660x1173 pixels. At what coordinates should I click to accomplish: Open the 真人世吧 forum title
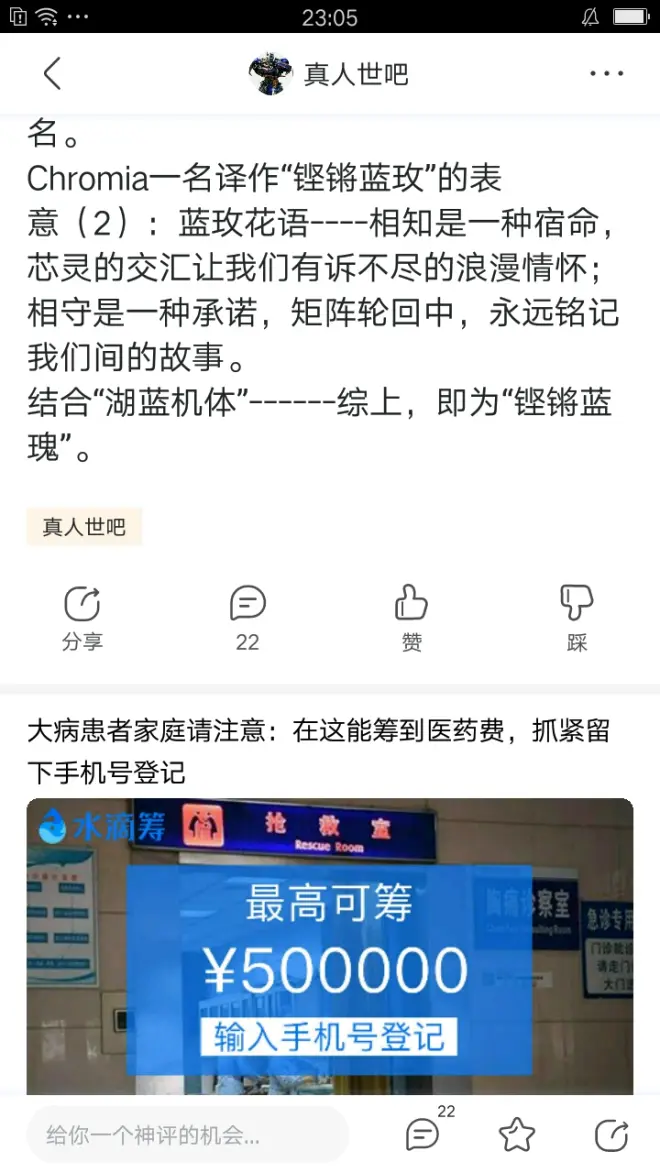point(355,74)
